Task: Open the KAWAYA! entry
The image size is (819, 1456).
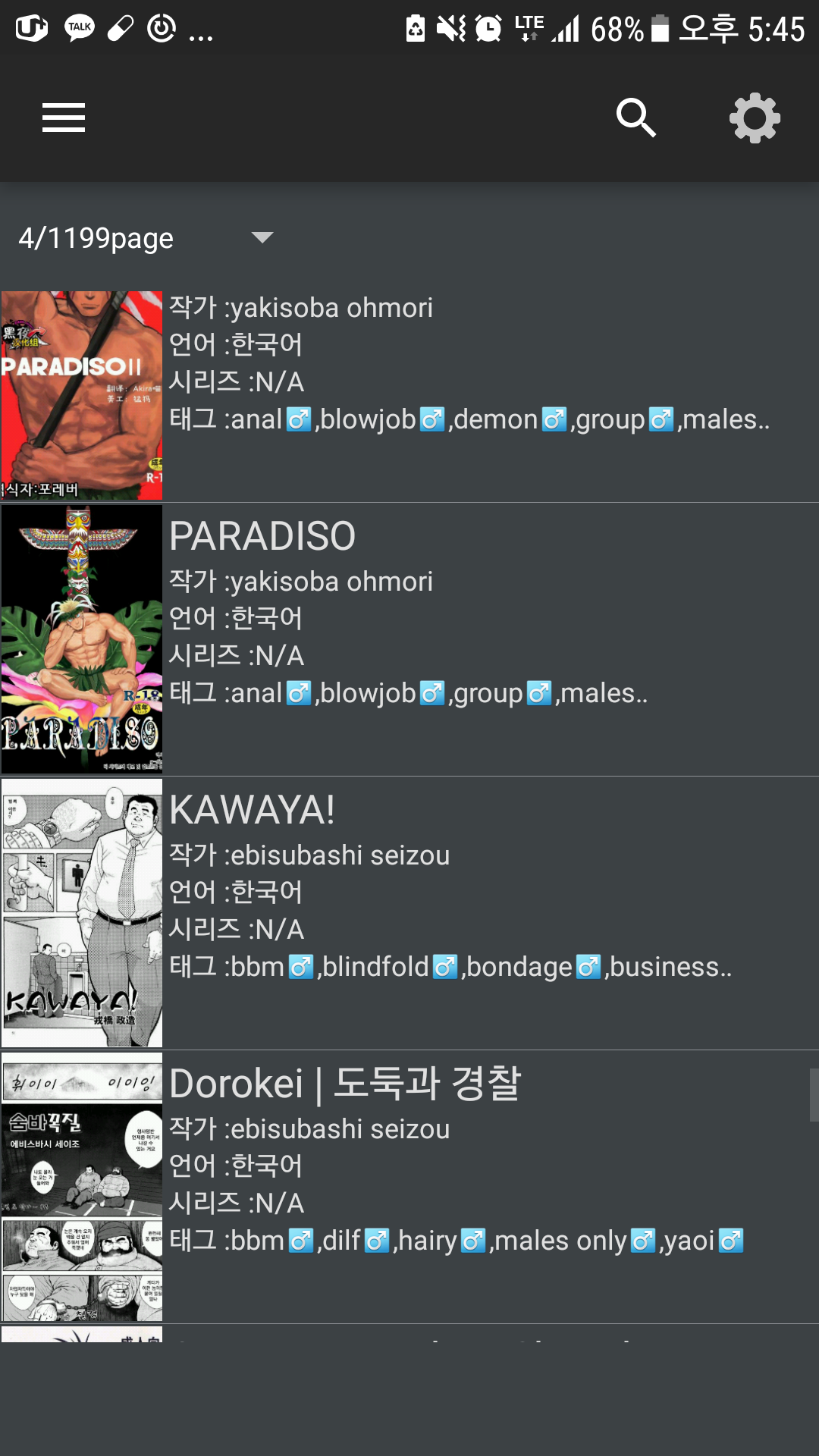Action: coord(409,913)
